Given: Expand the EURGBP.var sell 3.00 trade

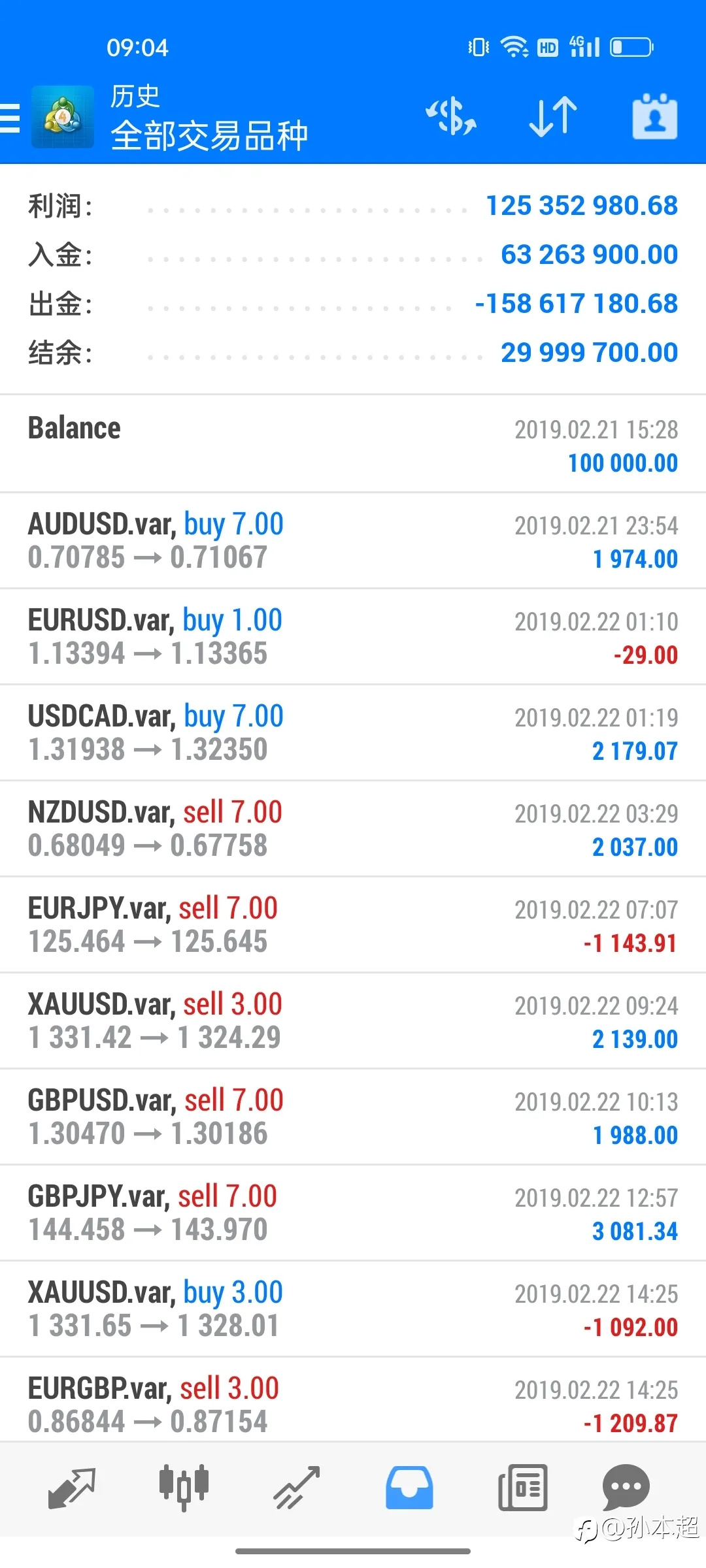Looking at the screenshot, I should point(353,1399).
